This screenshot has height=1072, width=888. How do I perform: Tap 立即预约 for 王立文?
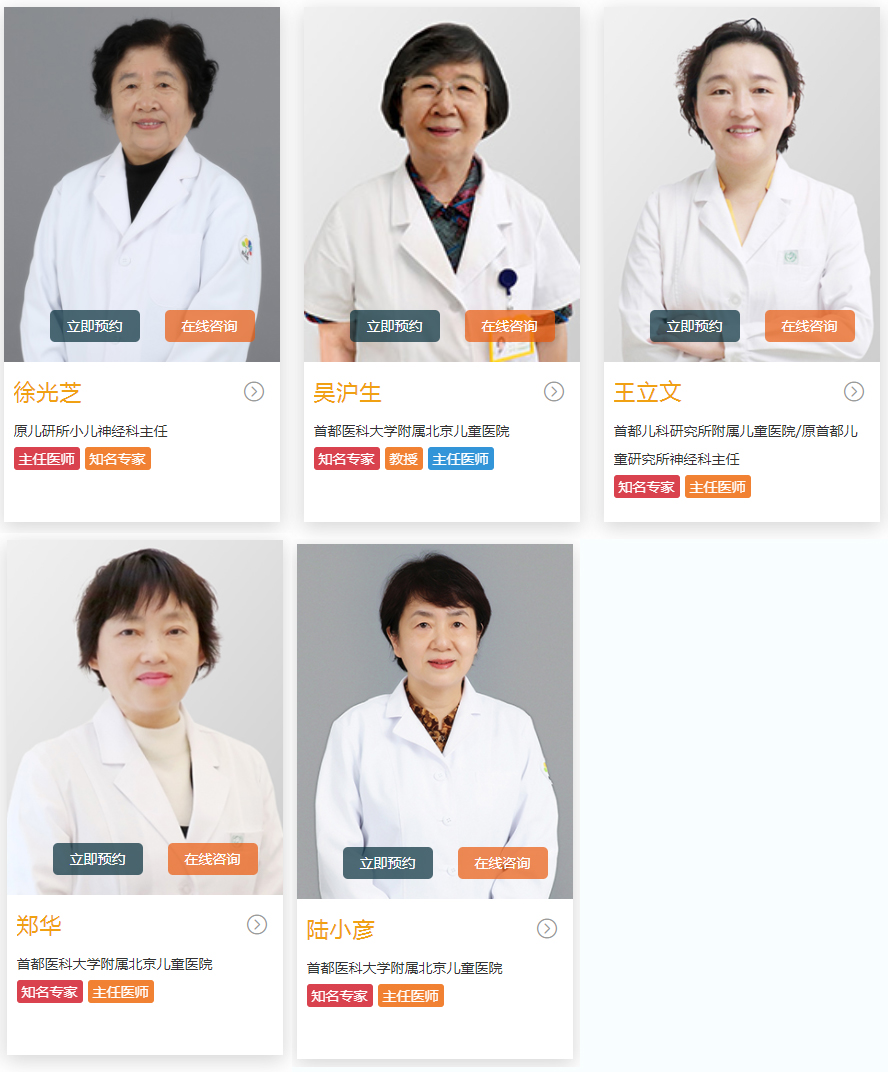695,326
